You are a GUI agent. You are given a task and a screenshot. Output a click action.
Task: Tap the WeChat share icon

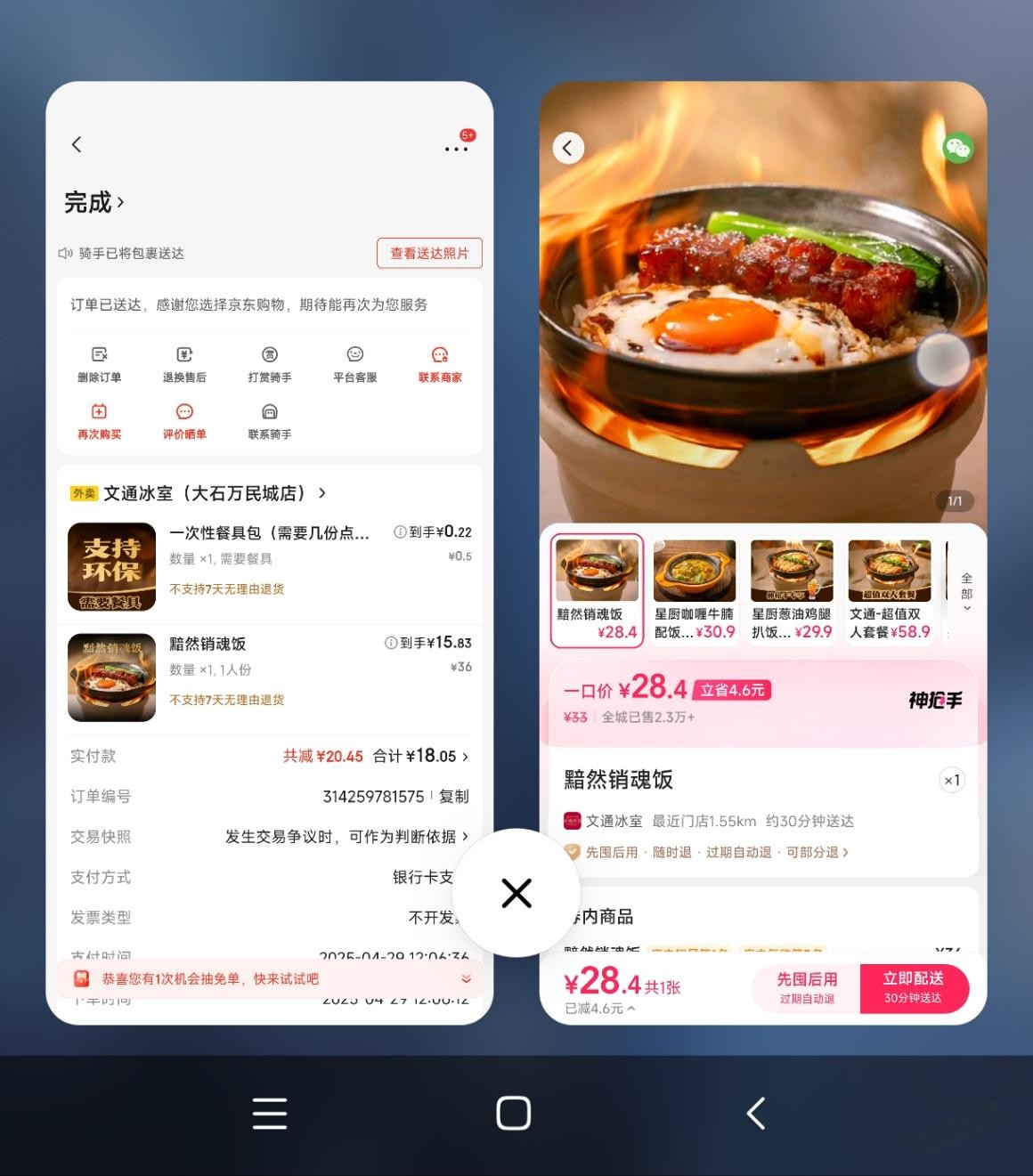click(x=958, y=148)
